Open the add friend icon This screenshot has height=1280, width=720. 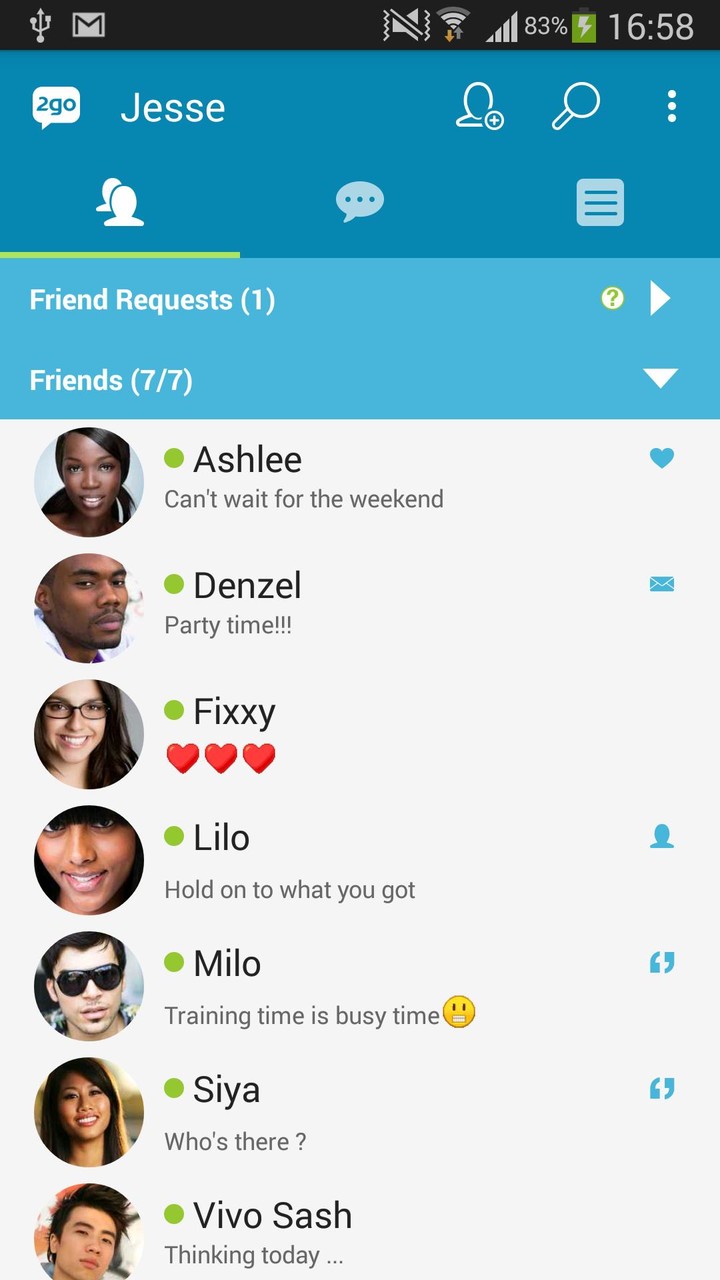[x=479, y=107]
